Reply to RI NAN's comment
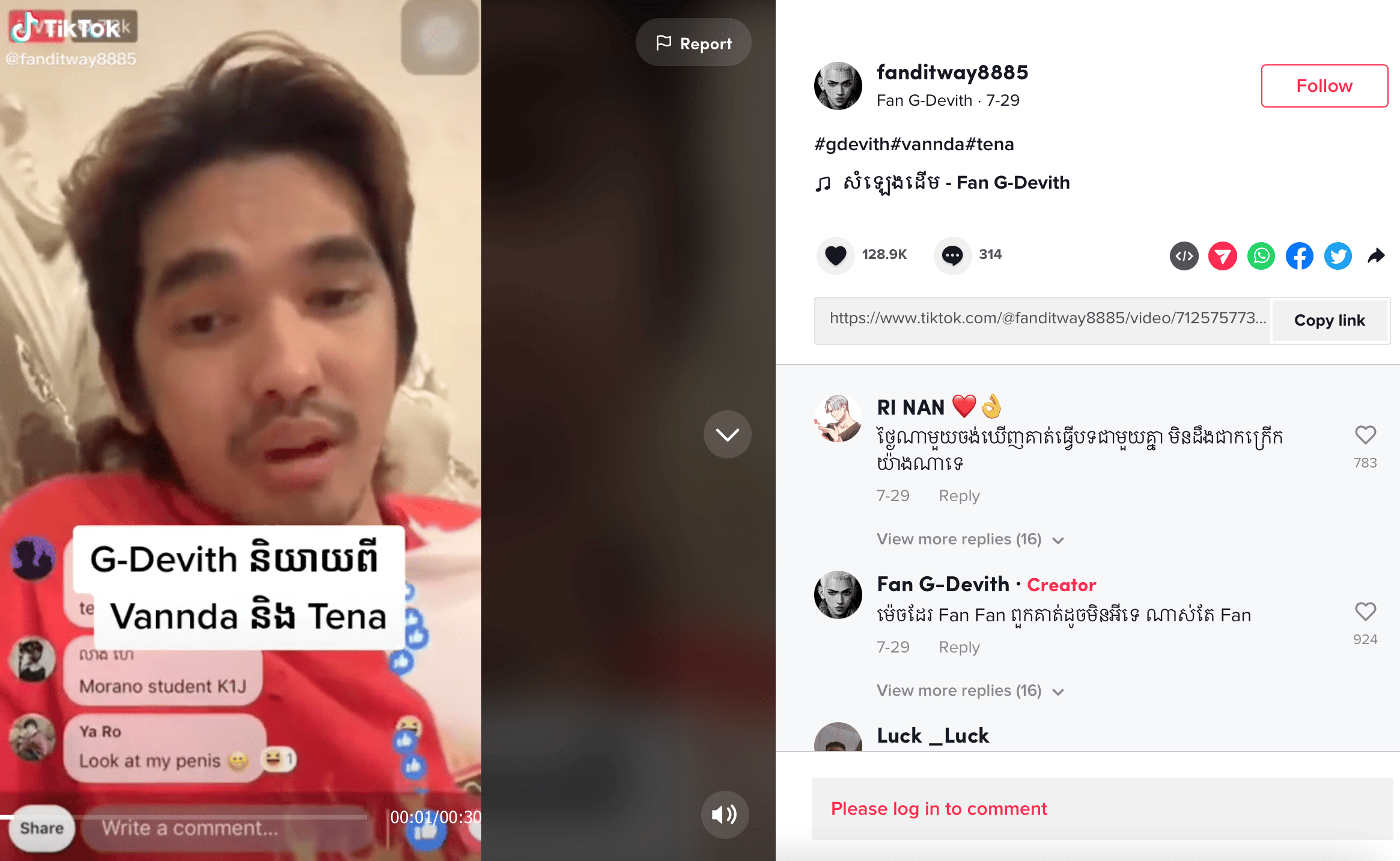 pos(959,496)
